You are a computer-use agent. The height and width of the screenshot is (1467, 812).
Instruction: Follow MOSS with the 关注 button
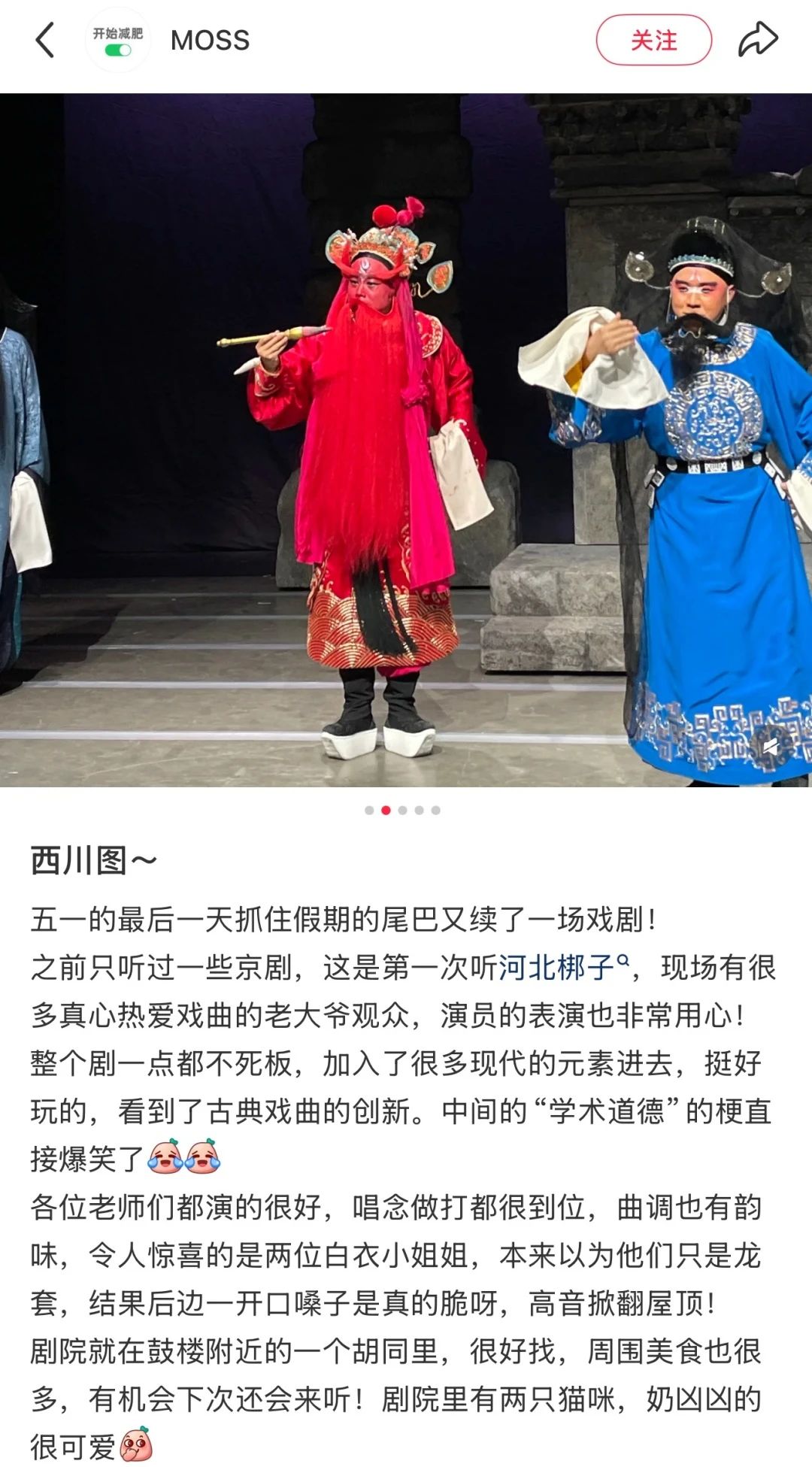(x=653, y=40)
